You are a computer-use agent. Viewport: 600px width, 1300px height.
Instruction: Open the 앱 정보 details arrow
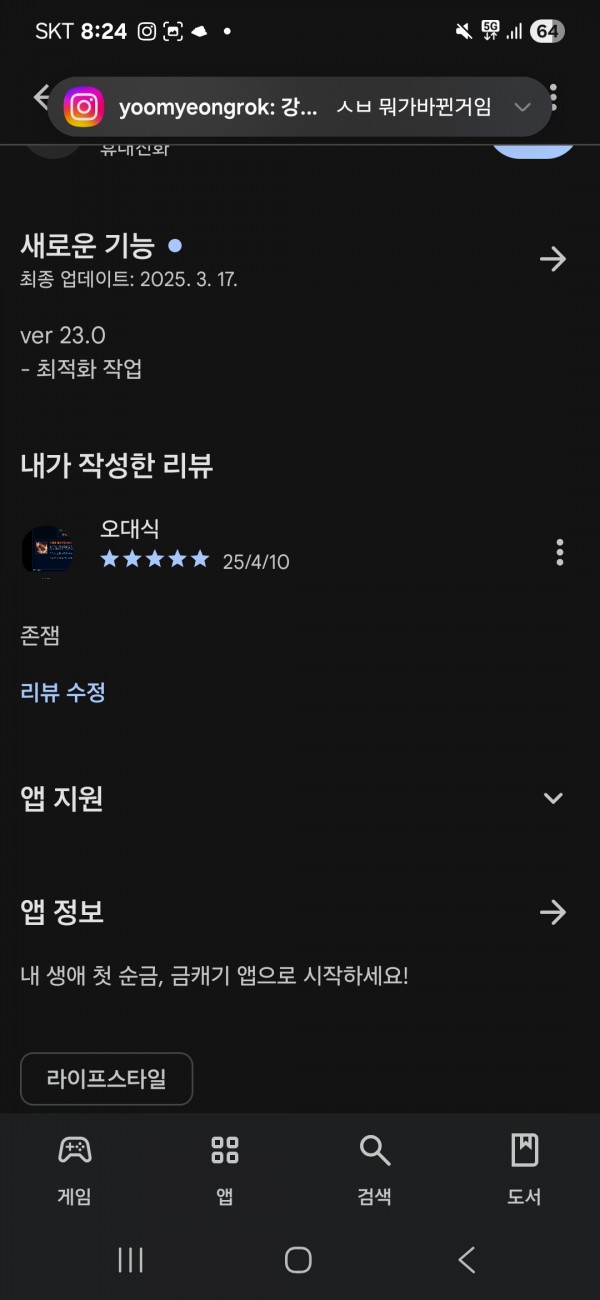552,912
